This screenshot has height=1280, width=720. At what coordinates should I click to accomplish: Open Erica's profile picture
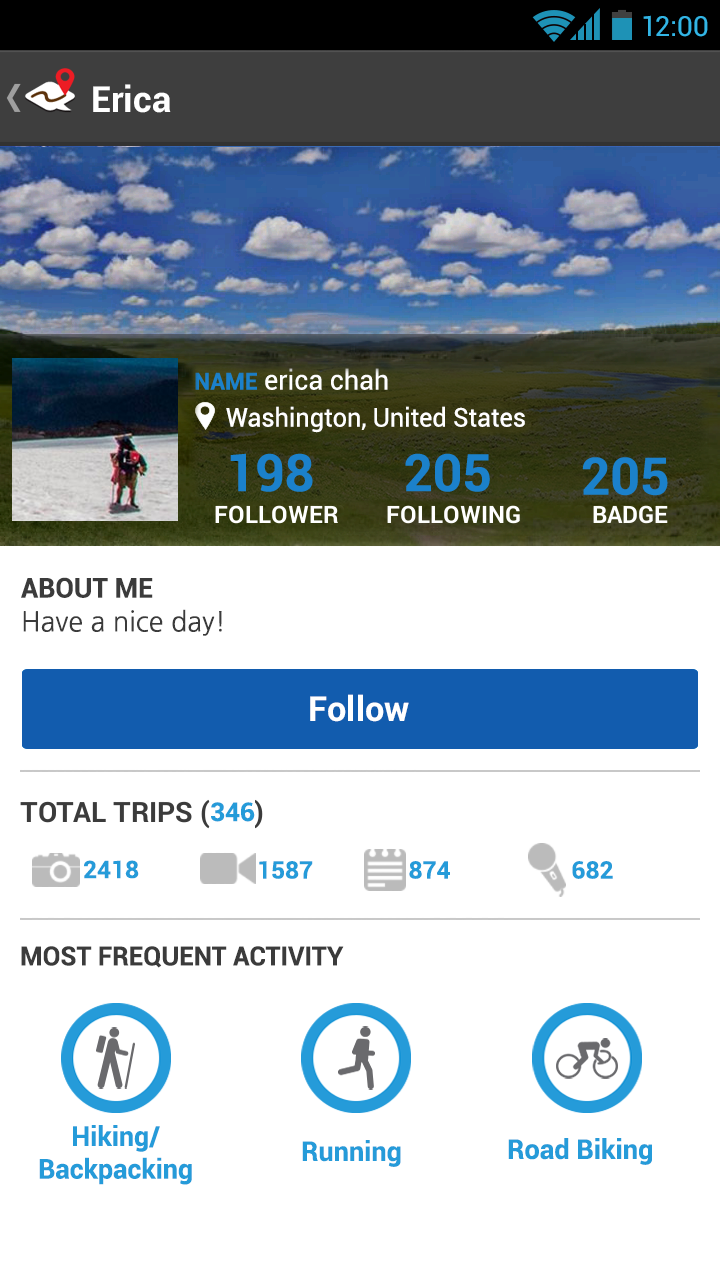point(95,439)
